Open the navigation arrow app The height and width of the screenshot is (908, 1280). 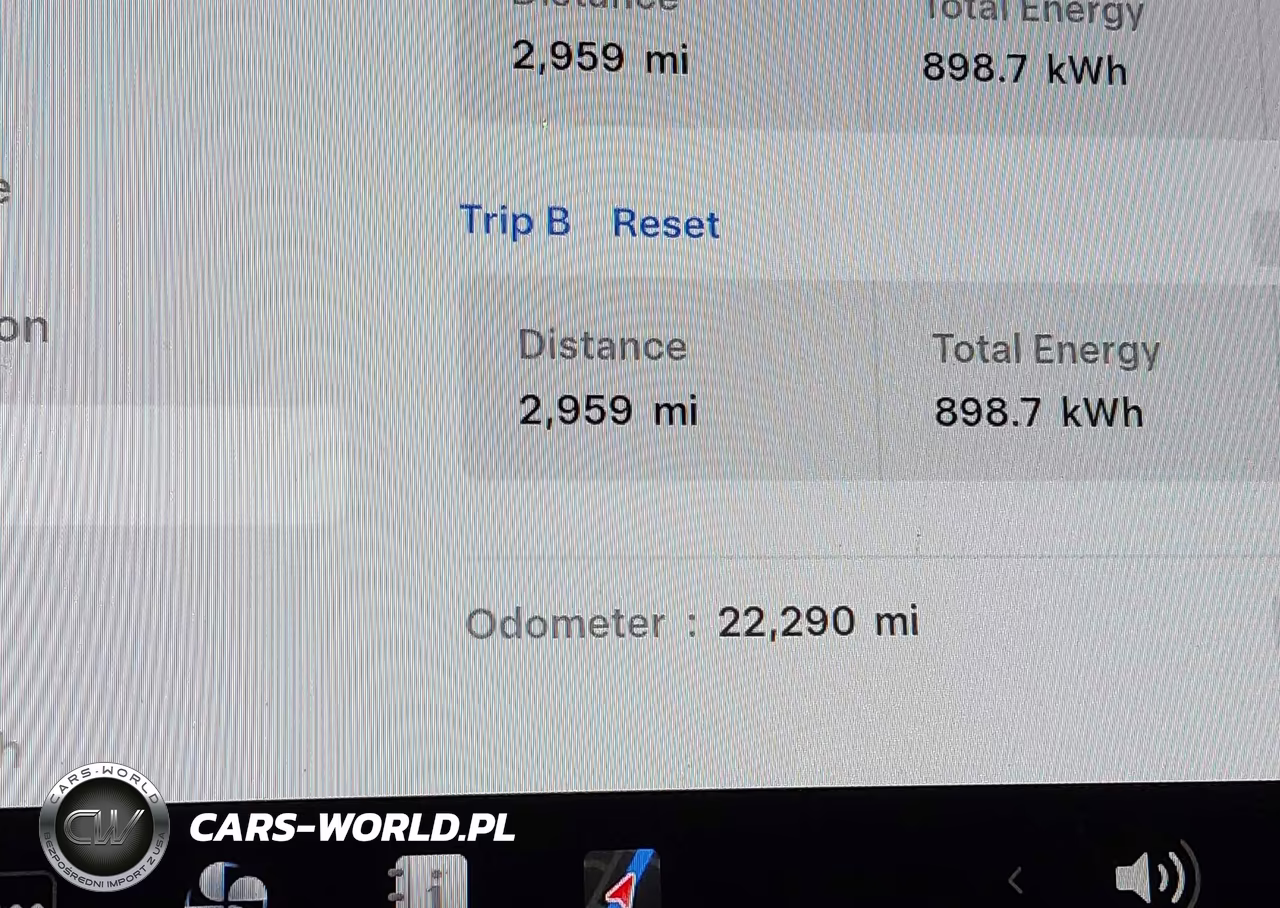click(x=621, y=879)
